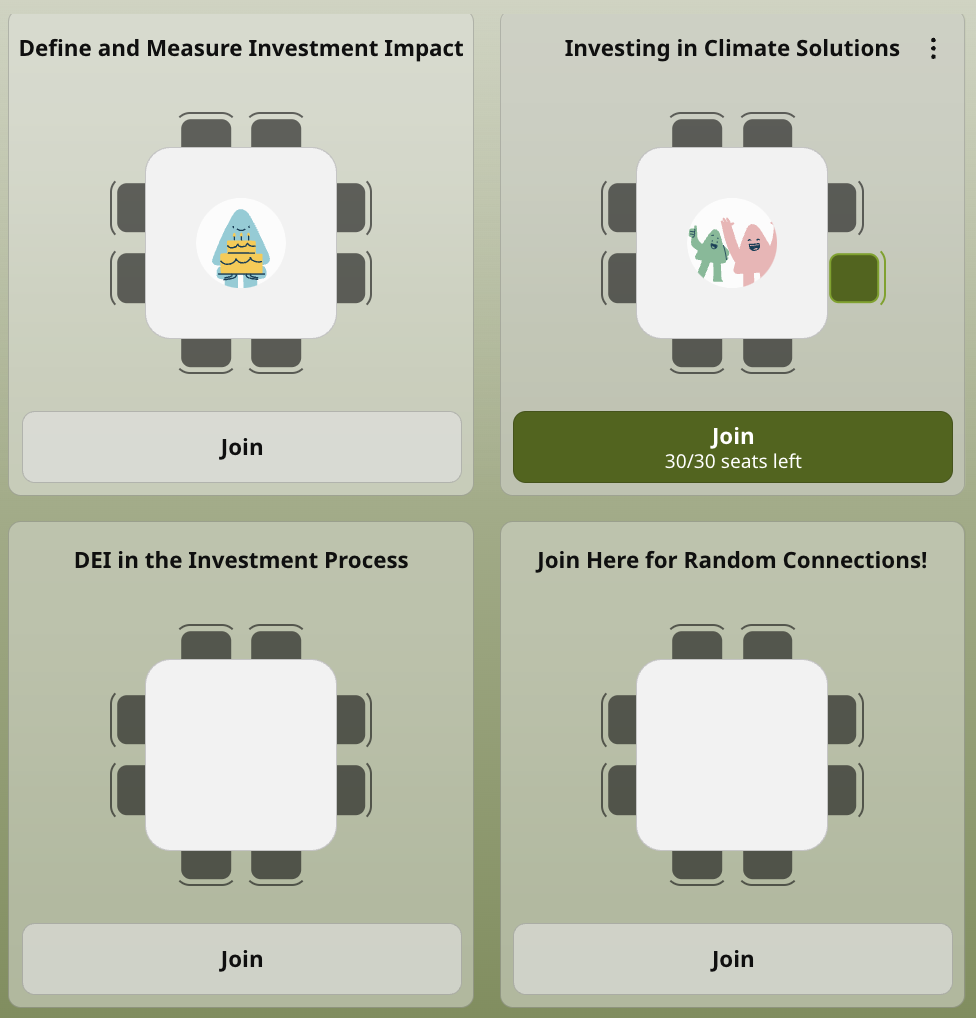Viewport: 976px width, 1018px height.
Task: Join the Define and Measure Investment Impact table
Action: [x=241, y=447]
